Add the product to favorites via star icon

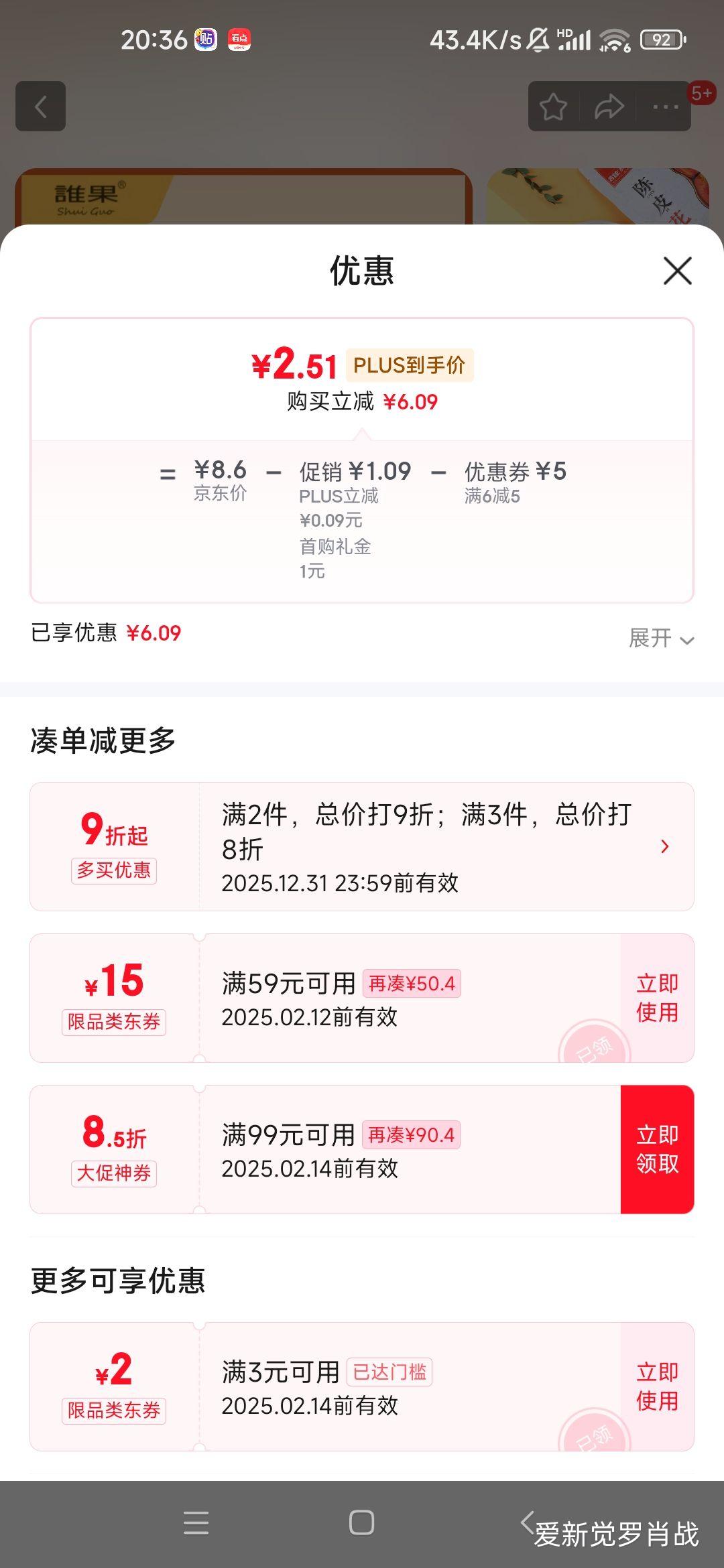tap(554, 107)
